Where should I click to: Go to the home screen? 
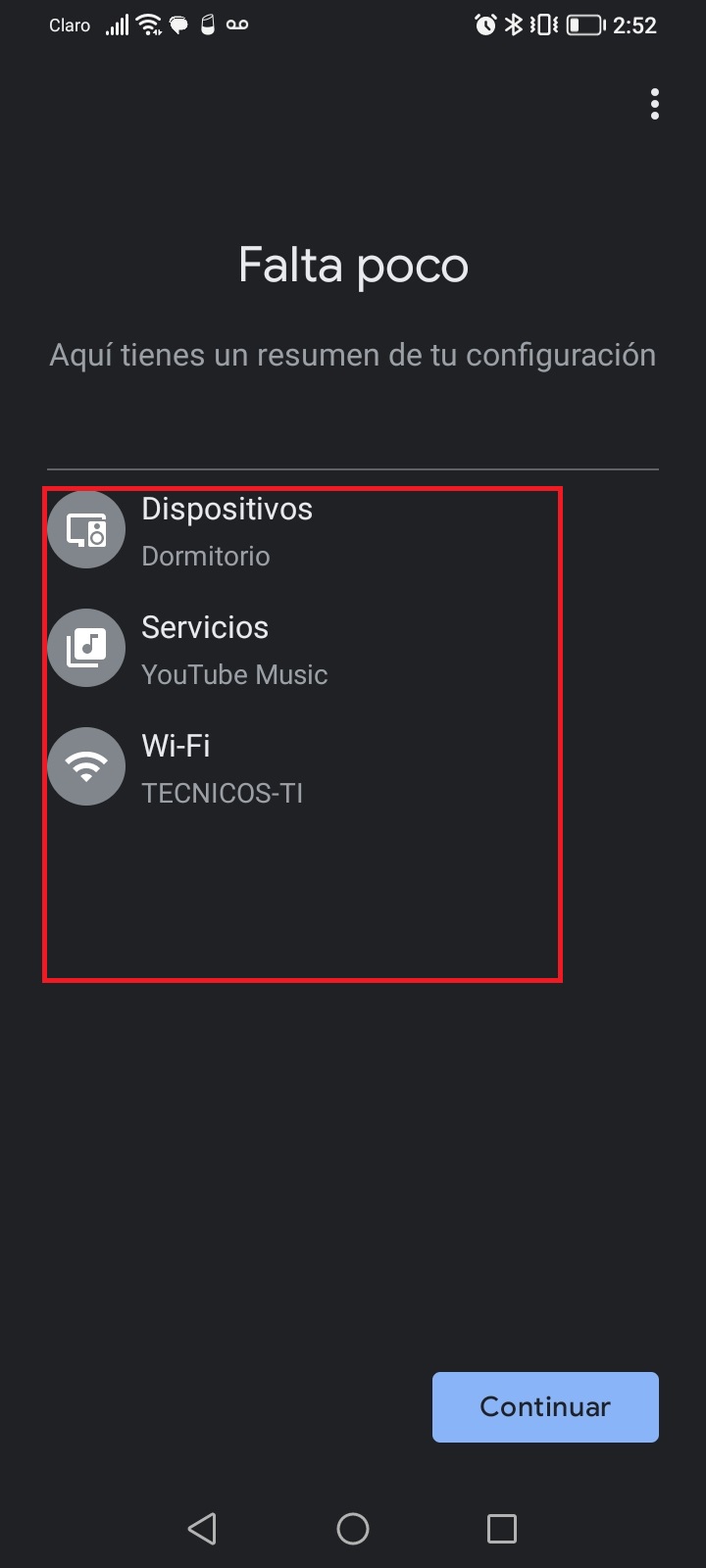tap(353, 1528)
